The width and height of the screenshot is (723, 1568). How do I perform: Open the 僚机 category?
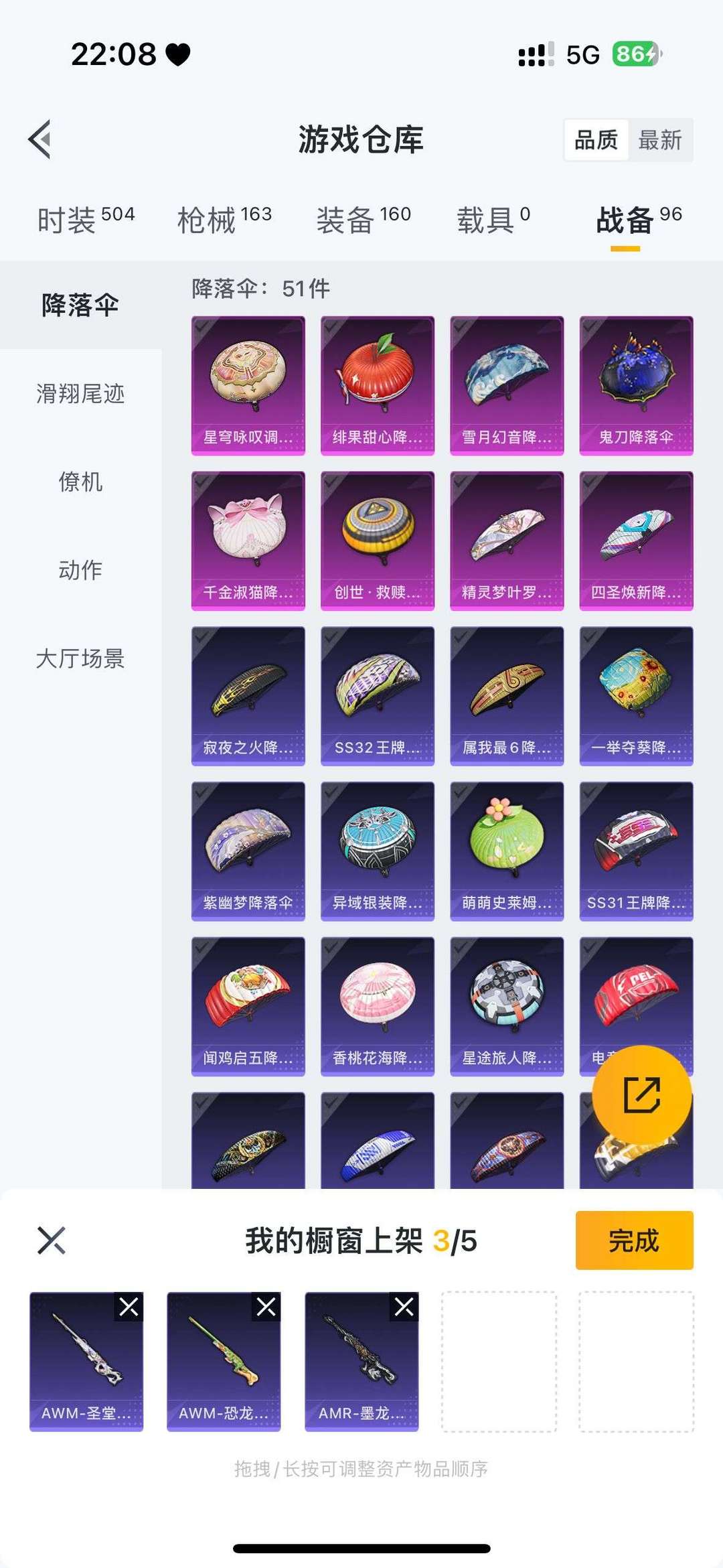(80, 482)
